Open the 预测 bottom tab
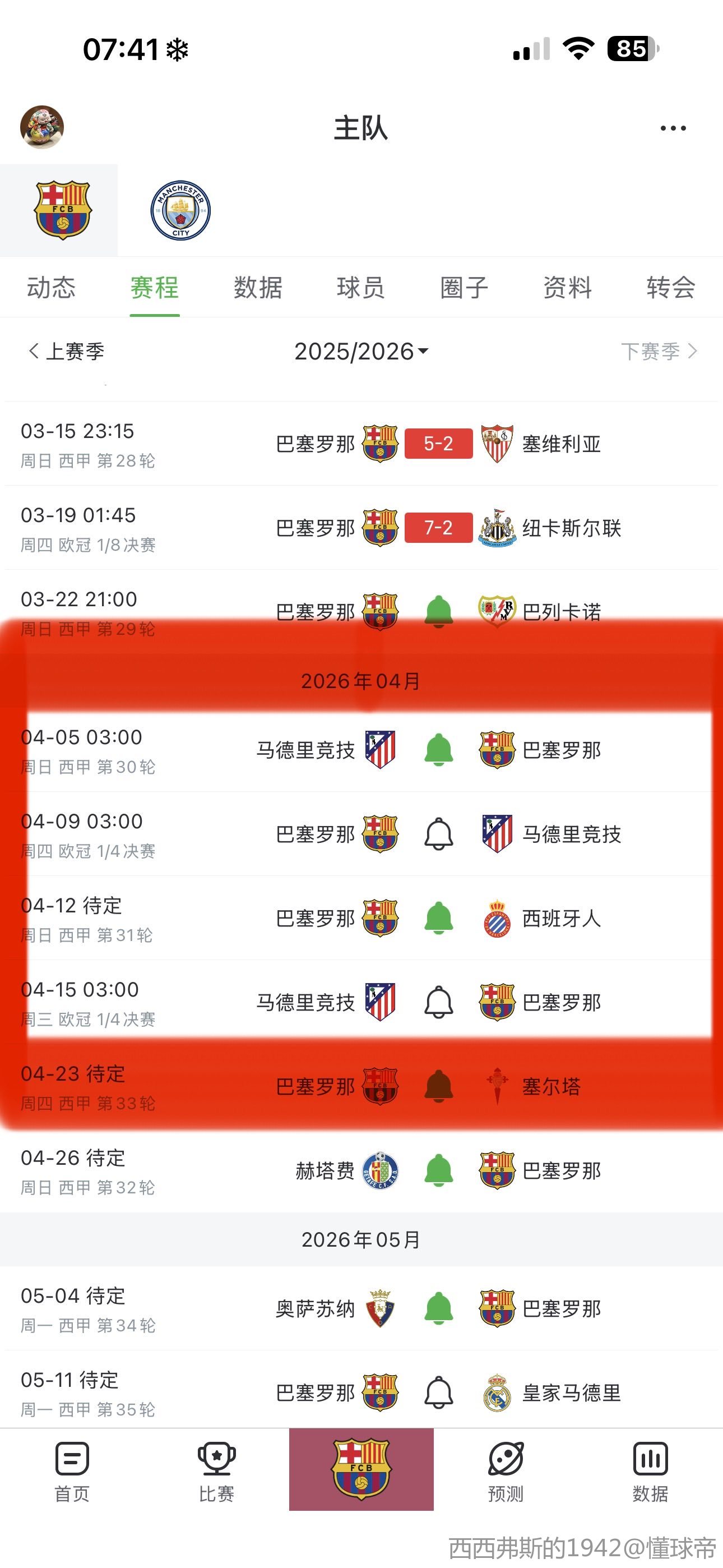The image size is (723, 1568). click(x=506, y=1470)
